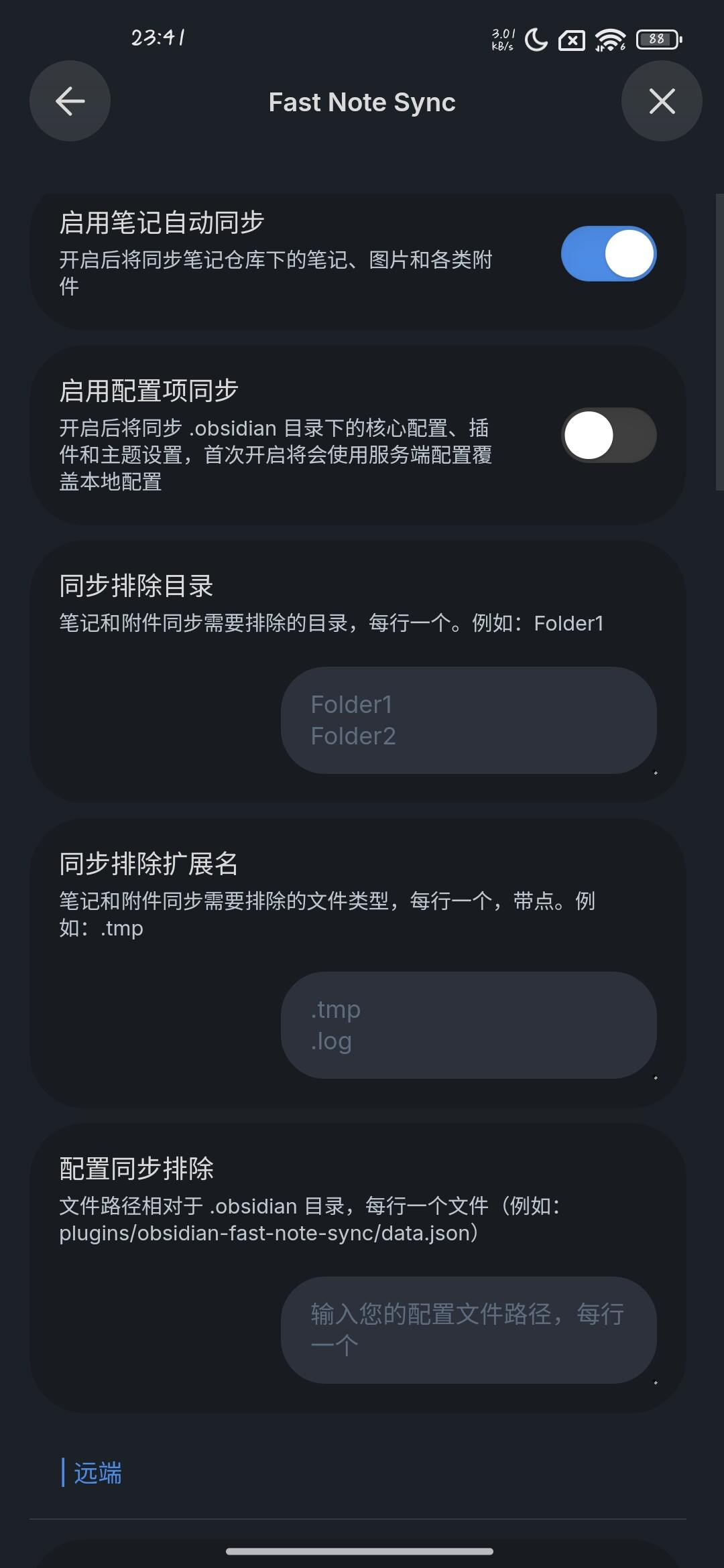Tap the 3.01 kB/s network speed indicator
Viewport: 724px width, 1568px height.
(x=501, y=38)
